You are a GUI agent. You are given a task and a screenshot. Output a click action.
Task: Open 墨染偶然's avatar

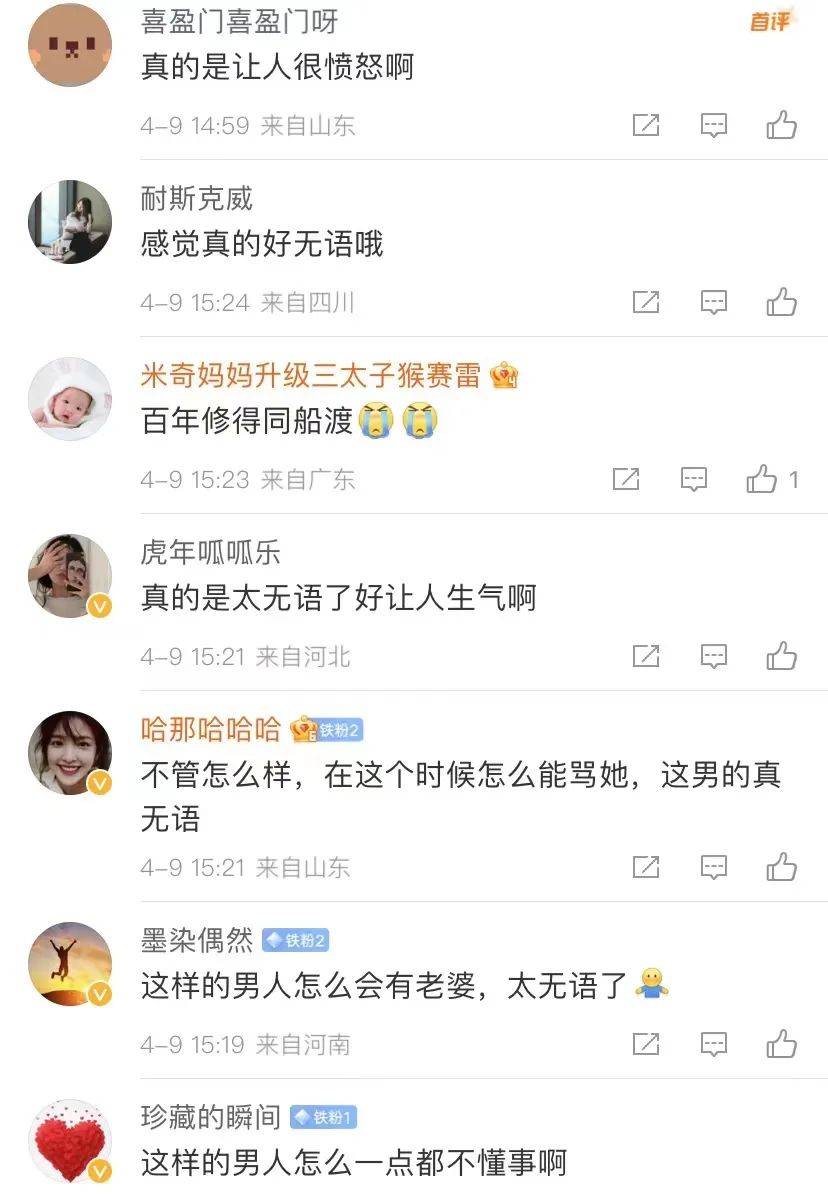pos(70,964)
